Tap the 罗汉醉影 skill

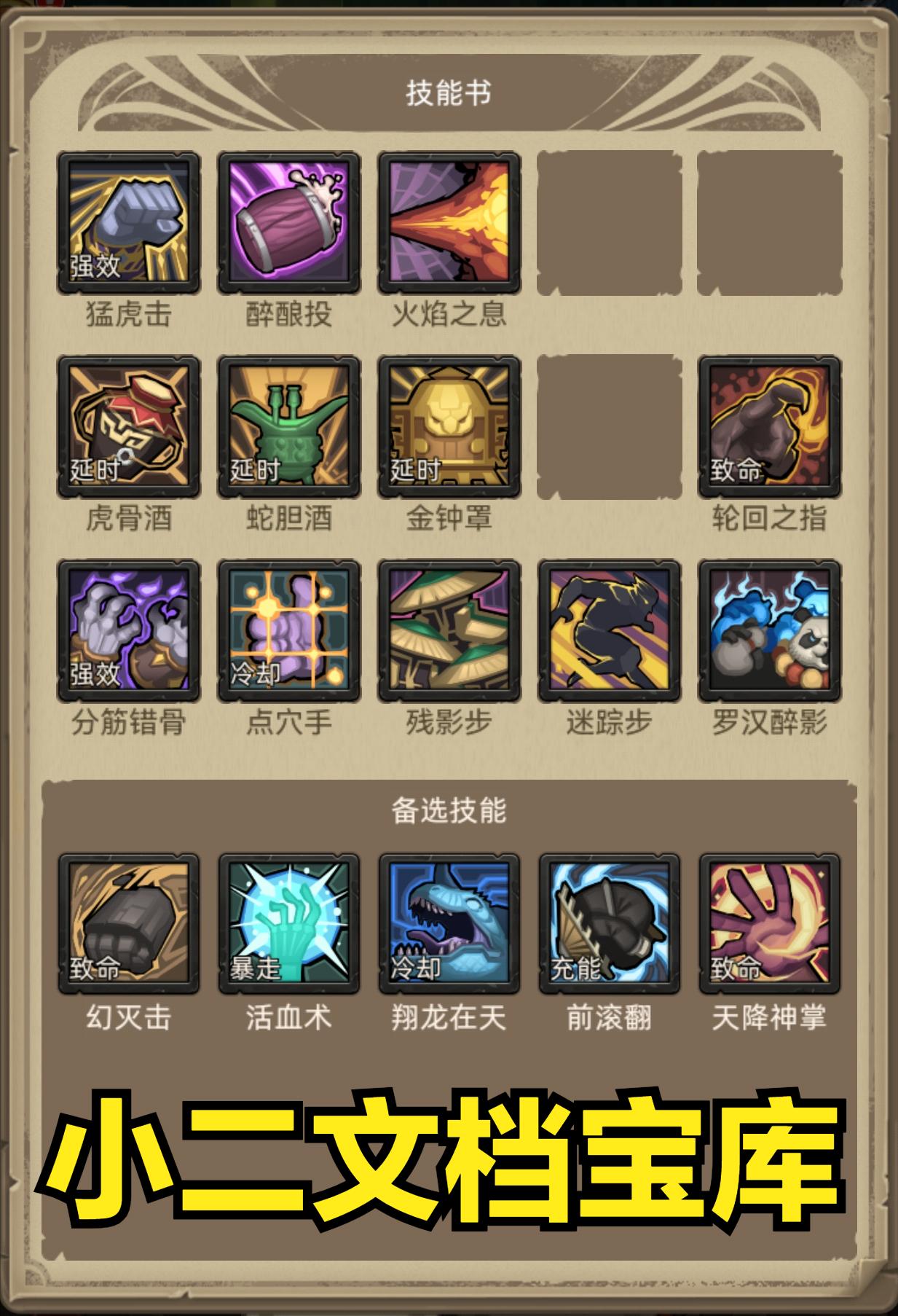click(769, 630)
